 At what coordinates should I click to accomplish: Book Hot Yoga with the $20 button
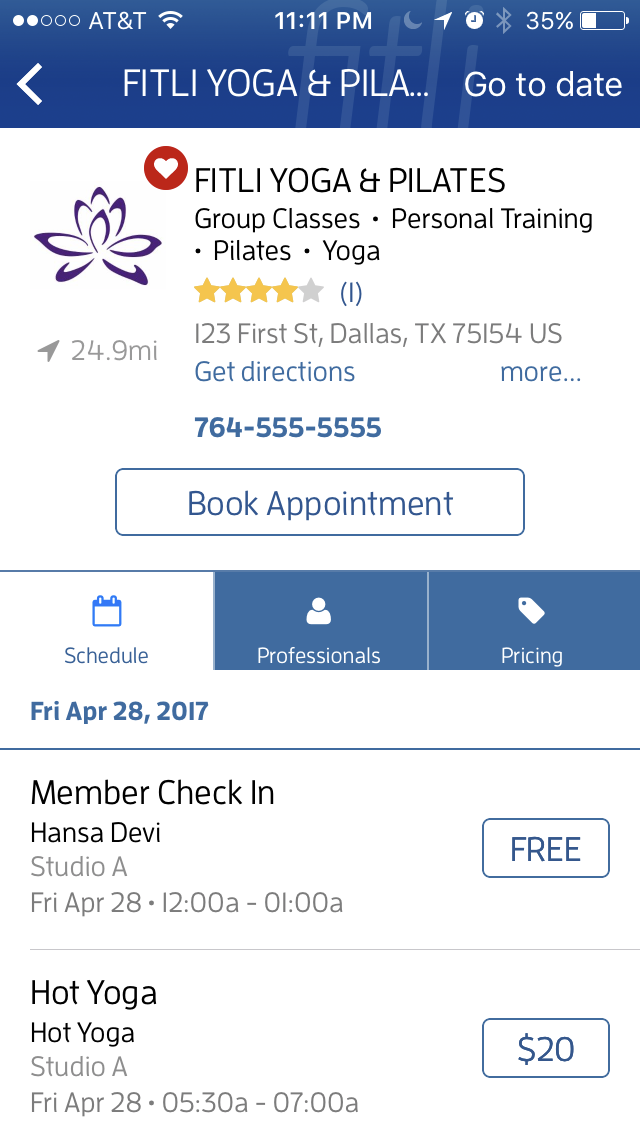[545, 1048]
